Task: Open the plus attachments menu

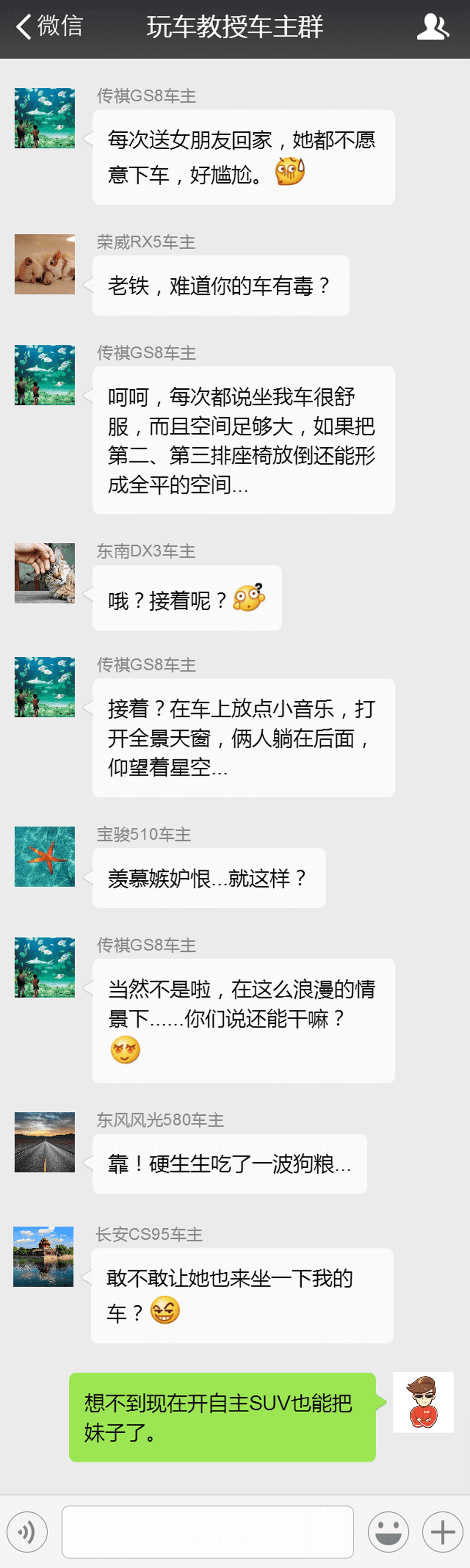Action: (443, 1531)
